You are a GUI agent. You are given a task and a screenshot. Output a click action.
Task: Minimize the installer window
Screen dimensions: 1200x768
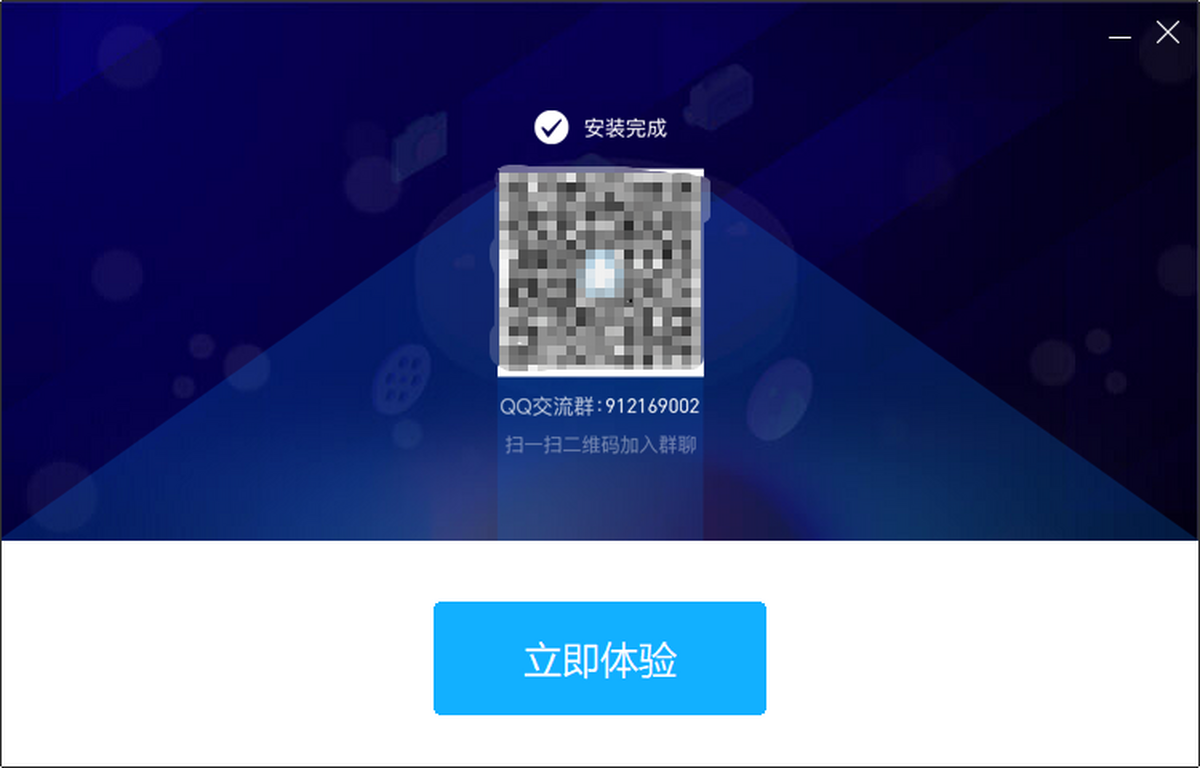[x=1120, y=36]
